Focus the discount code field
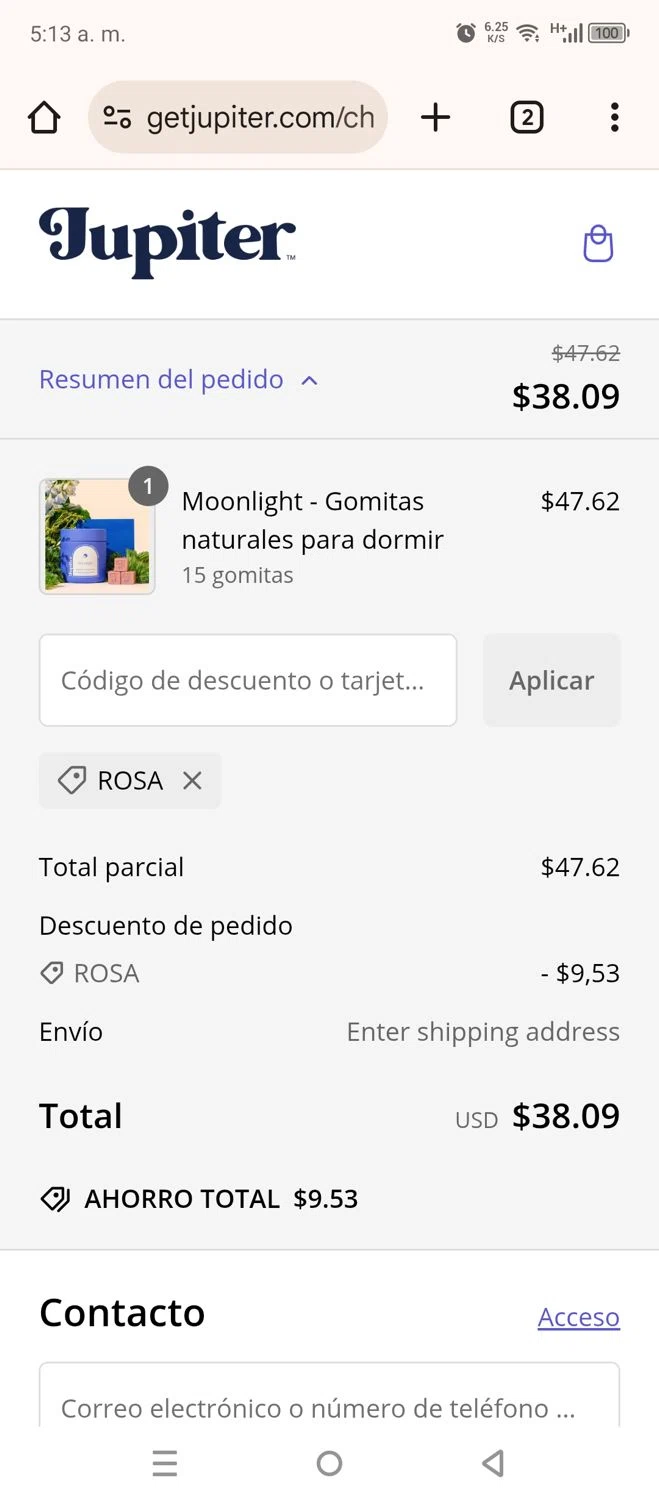Screen dimensions: 659x1500 click(248, 680)
